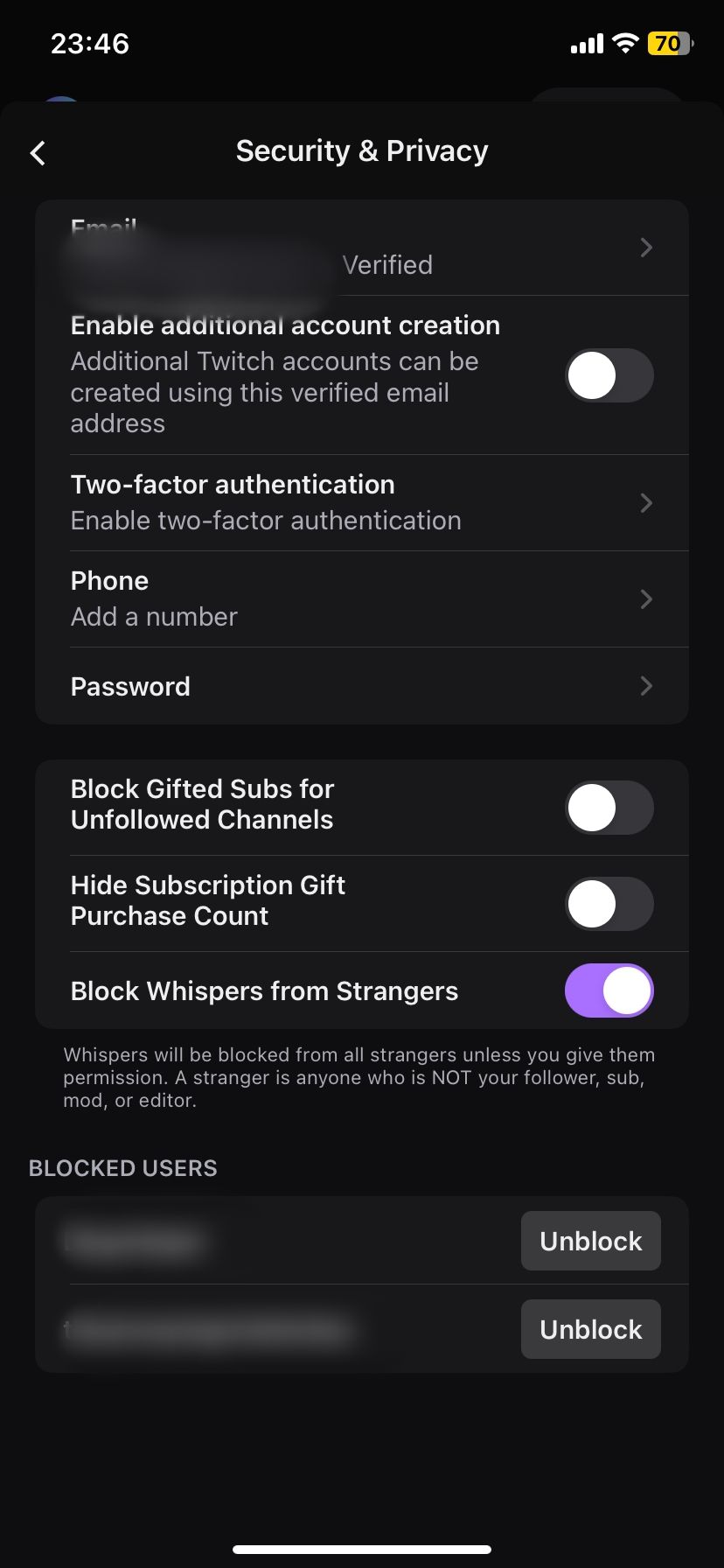
Task: Tap the cellular signal bars icon
Action: [x=586, y=43]
